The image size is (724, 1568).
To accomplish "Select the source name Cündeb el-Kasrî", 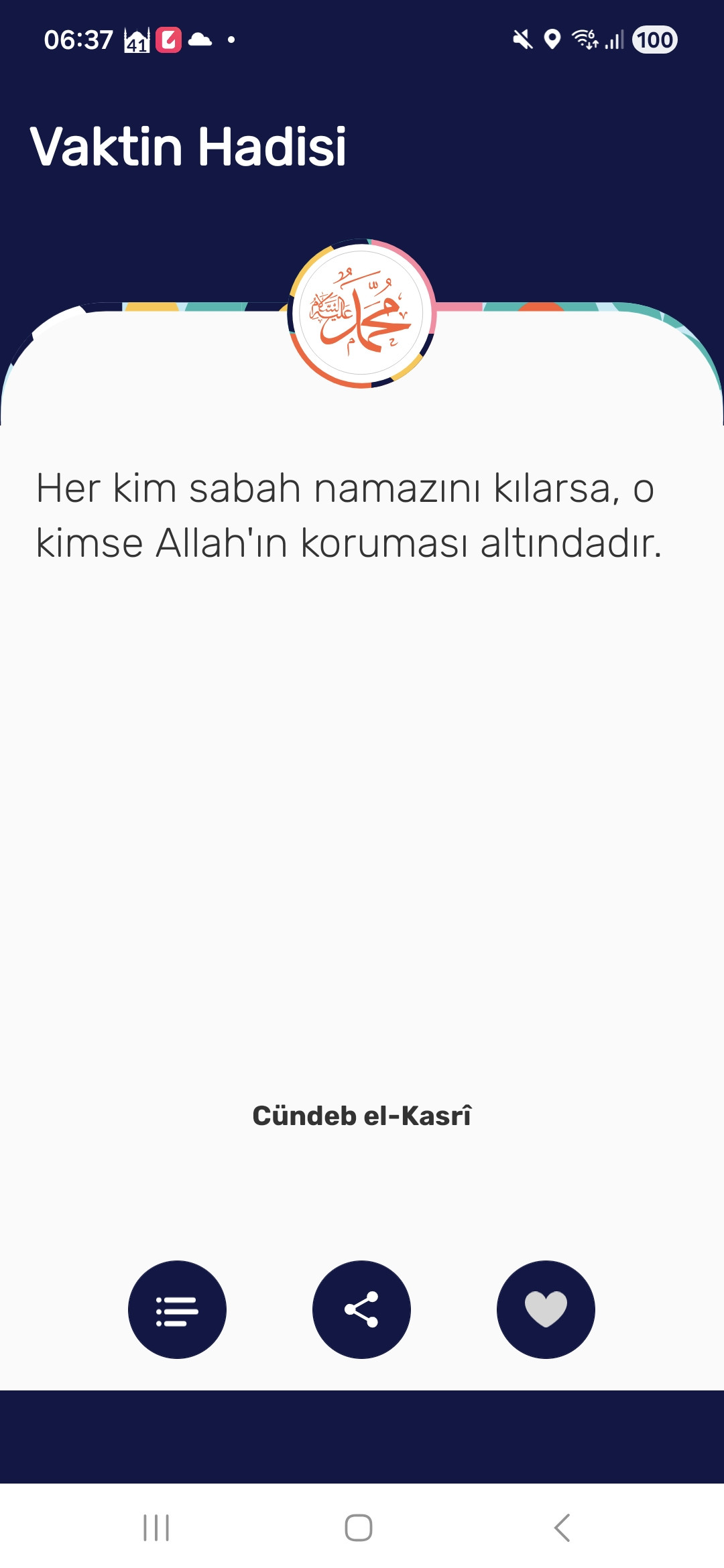I will (362, 1114).
